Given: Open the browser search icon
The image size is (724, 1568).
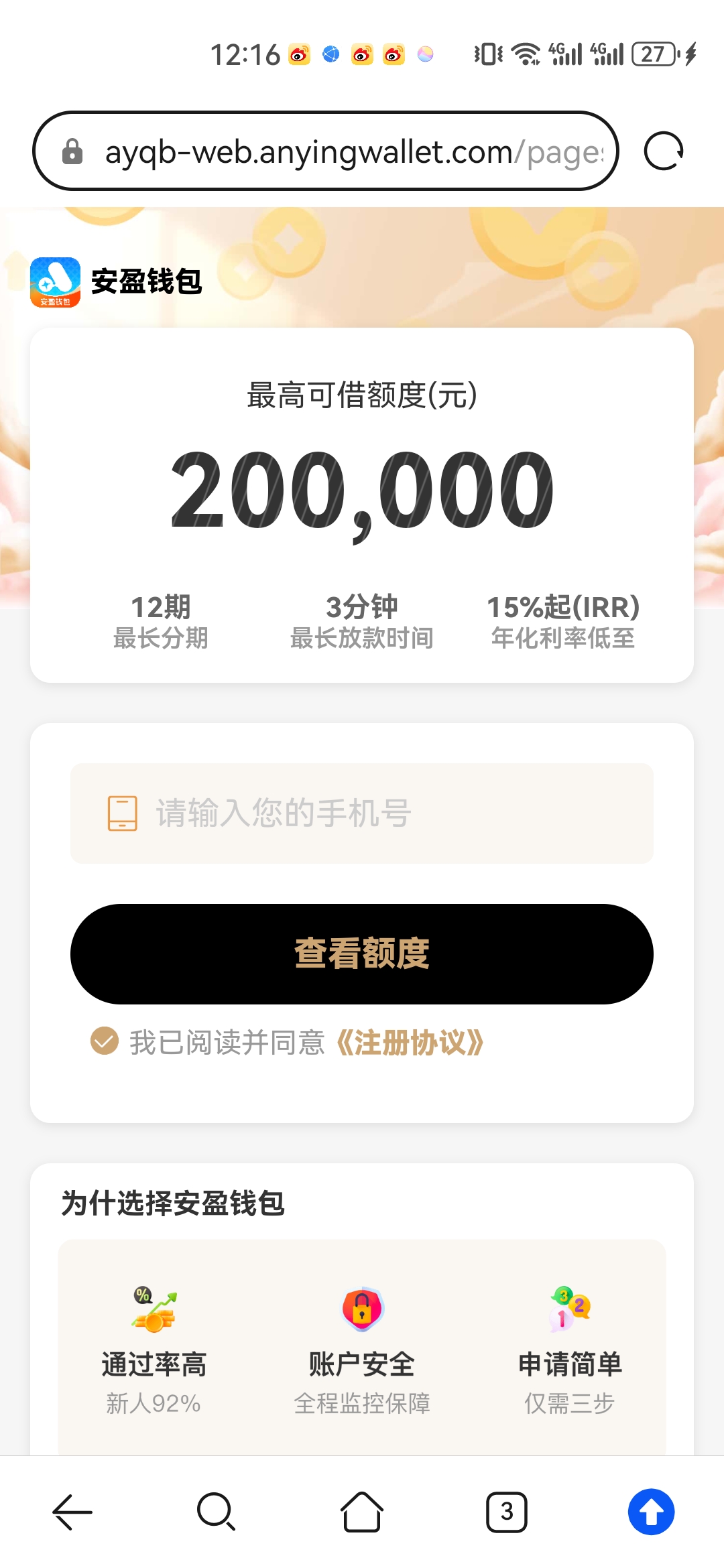Looking at the screenshot, I should pos(217,1512).
